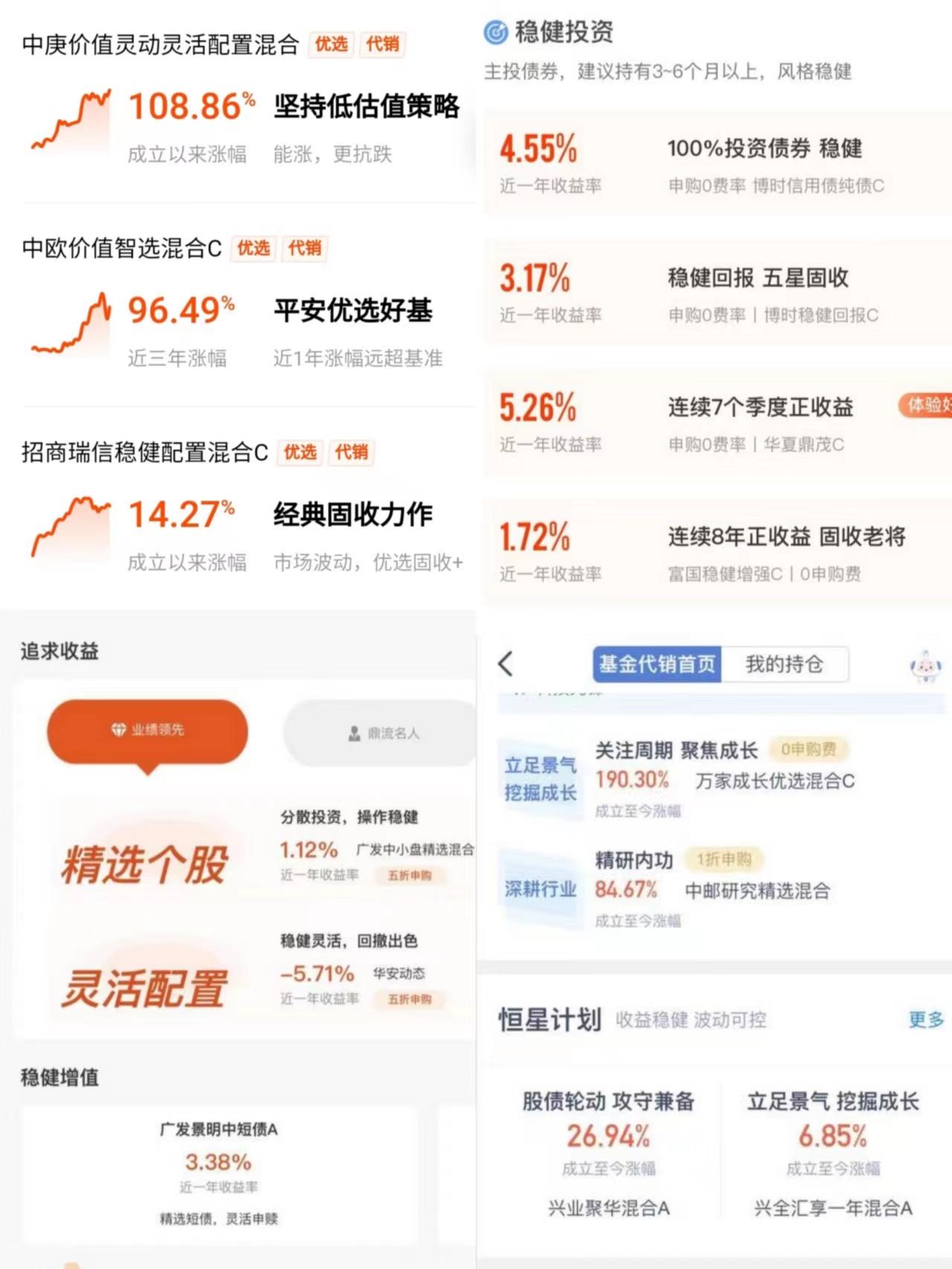
Task: Click the 代销 tag on 中欧价值智选混合C
Action: [x=306, y=249]
